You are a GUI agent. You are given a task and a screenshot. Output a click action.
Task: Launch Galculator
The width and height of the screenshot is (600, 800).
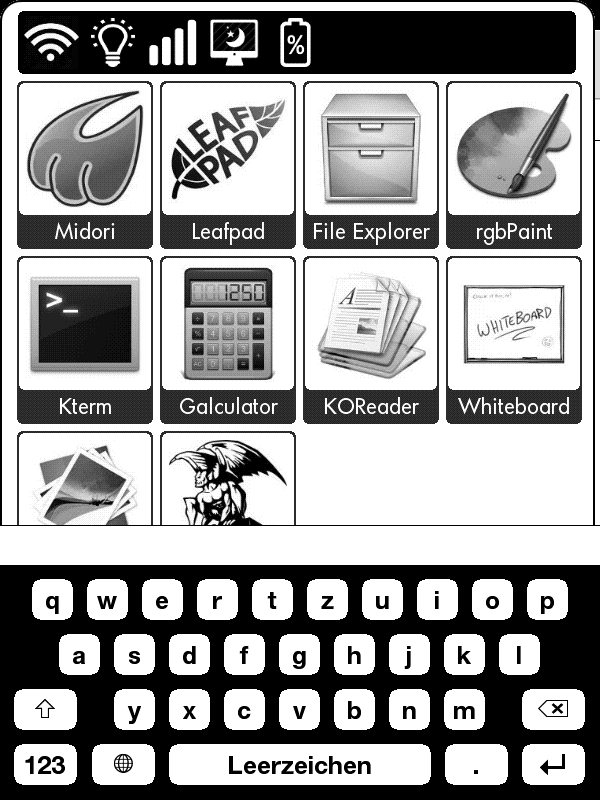(228, 339)
